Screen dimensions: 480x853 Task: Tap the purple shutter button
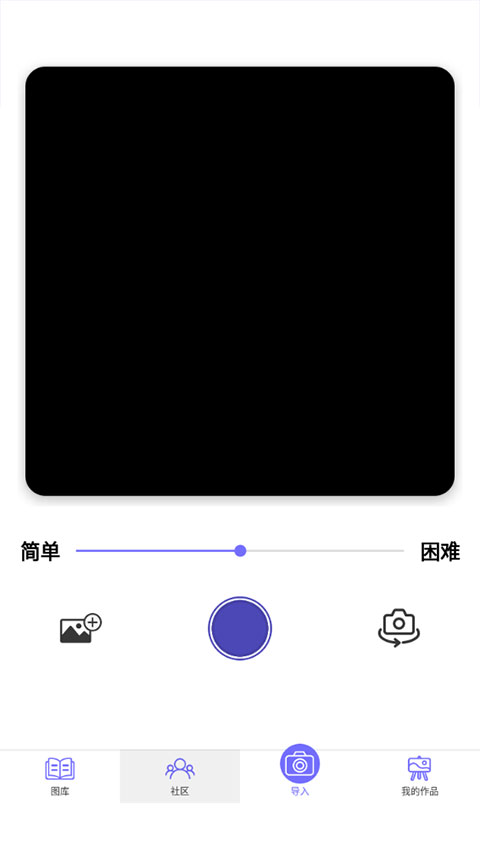(240, 628)
